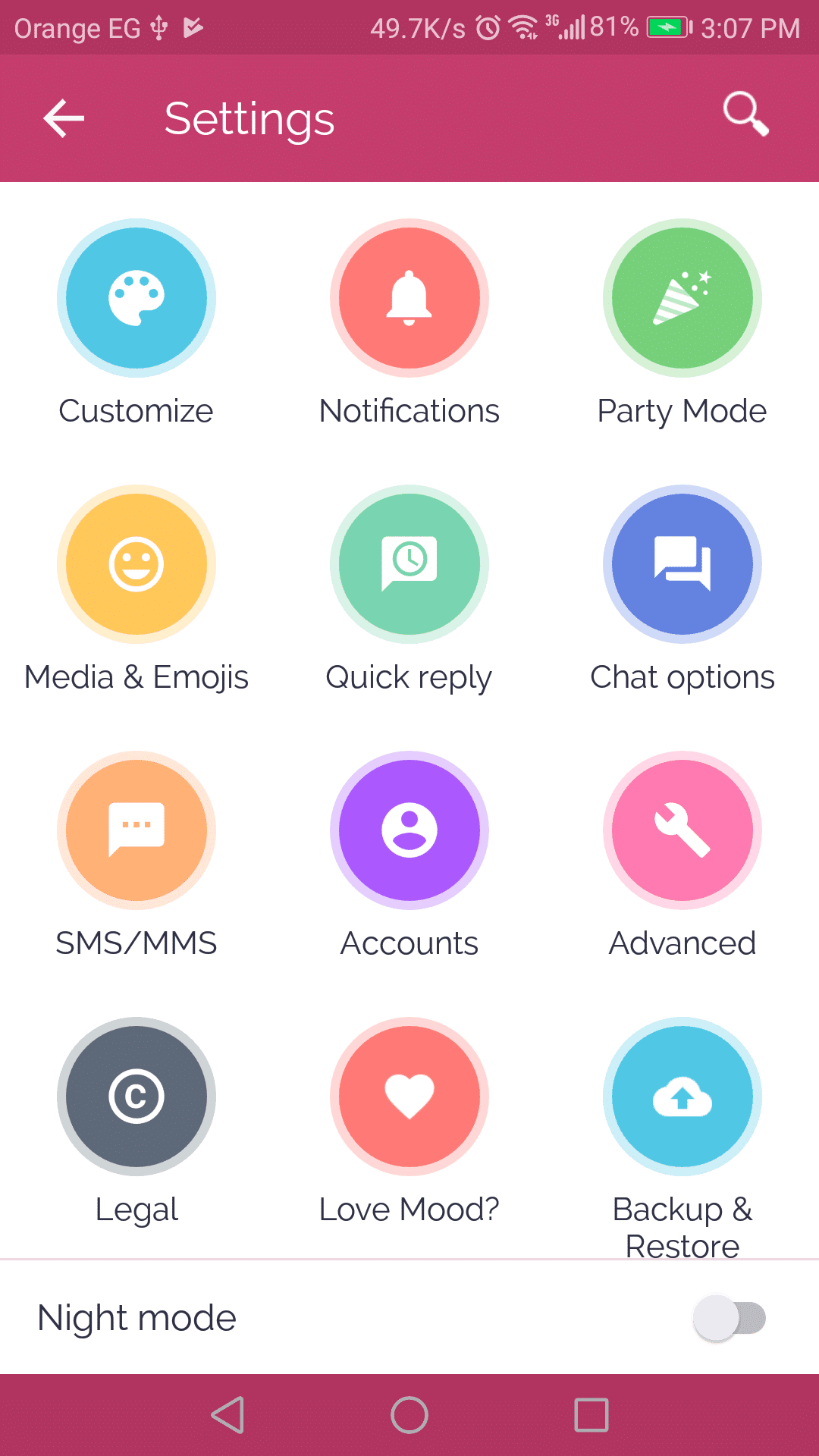Open Advanced settings

click(682, 831)
